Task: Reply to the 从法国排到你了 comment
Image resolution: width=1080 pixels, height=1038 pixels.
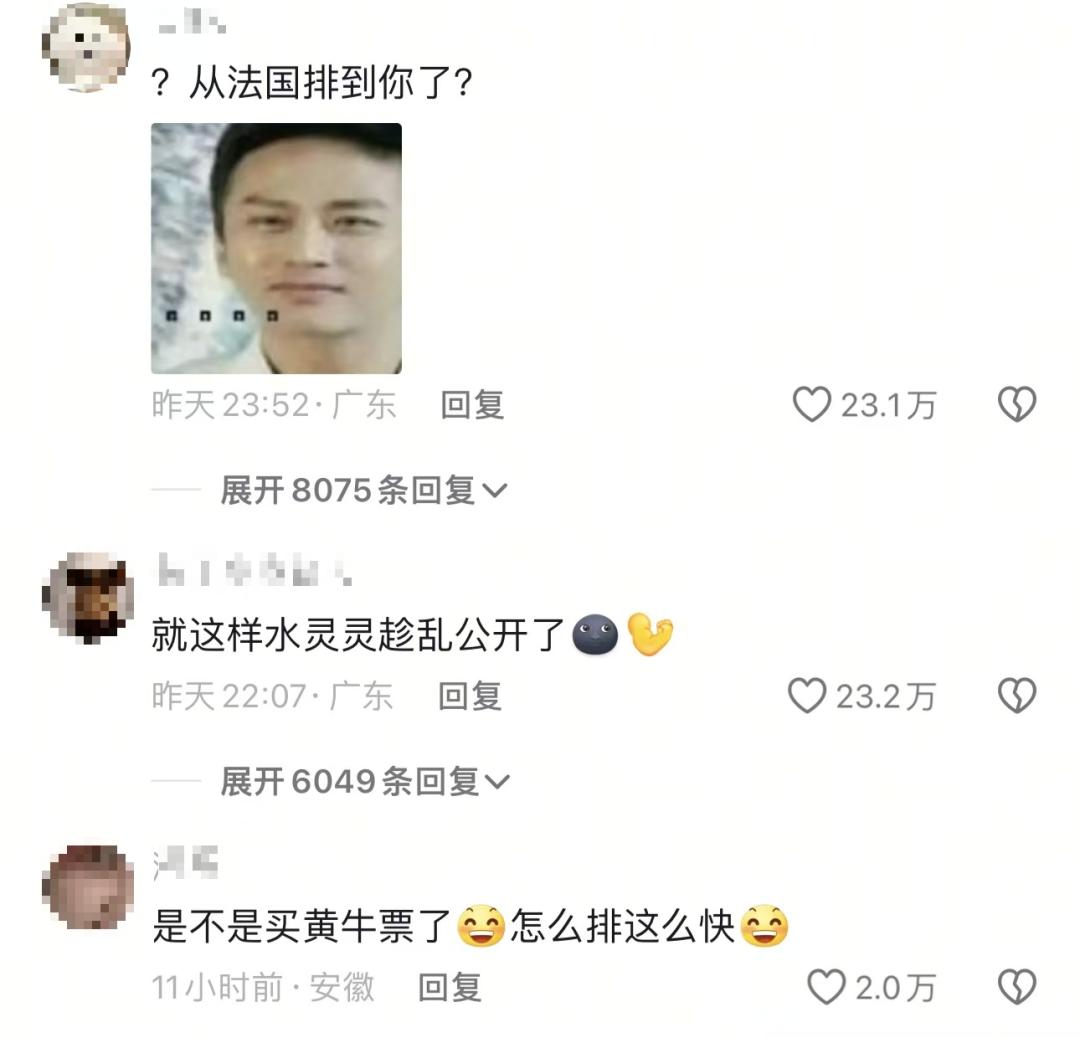Action: pyautogui.click(x=472, y=405)
